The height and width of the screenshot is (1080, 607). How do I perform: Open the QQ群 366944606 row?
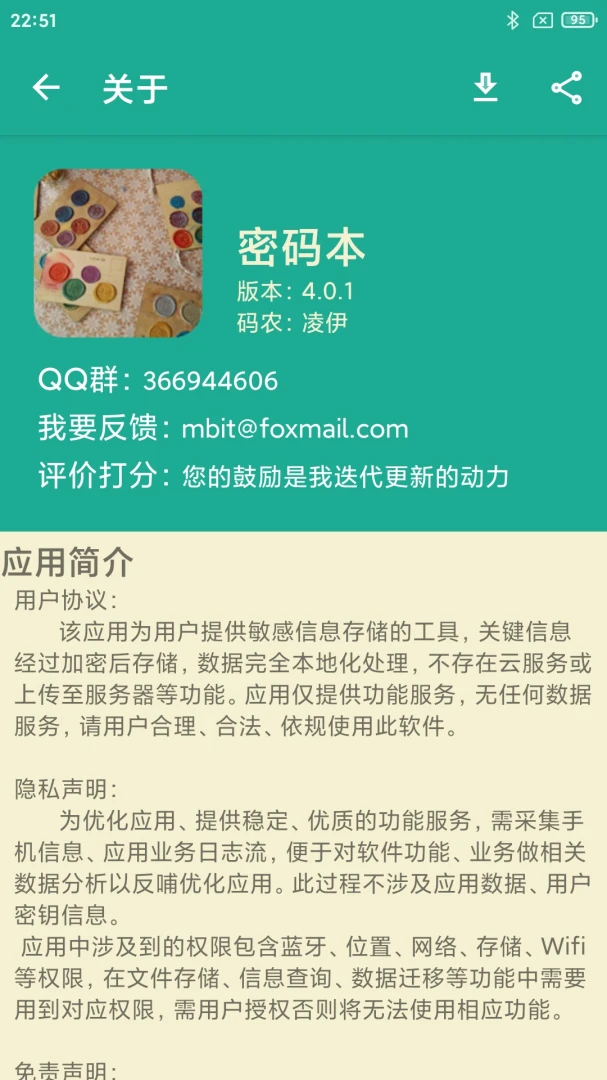(158, 381)
